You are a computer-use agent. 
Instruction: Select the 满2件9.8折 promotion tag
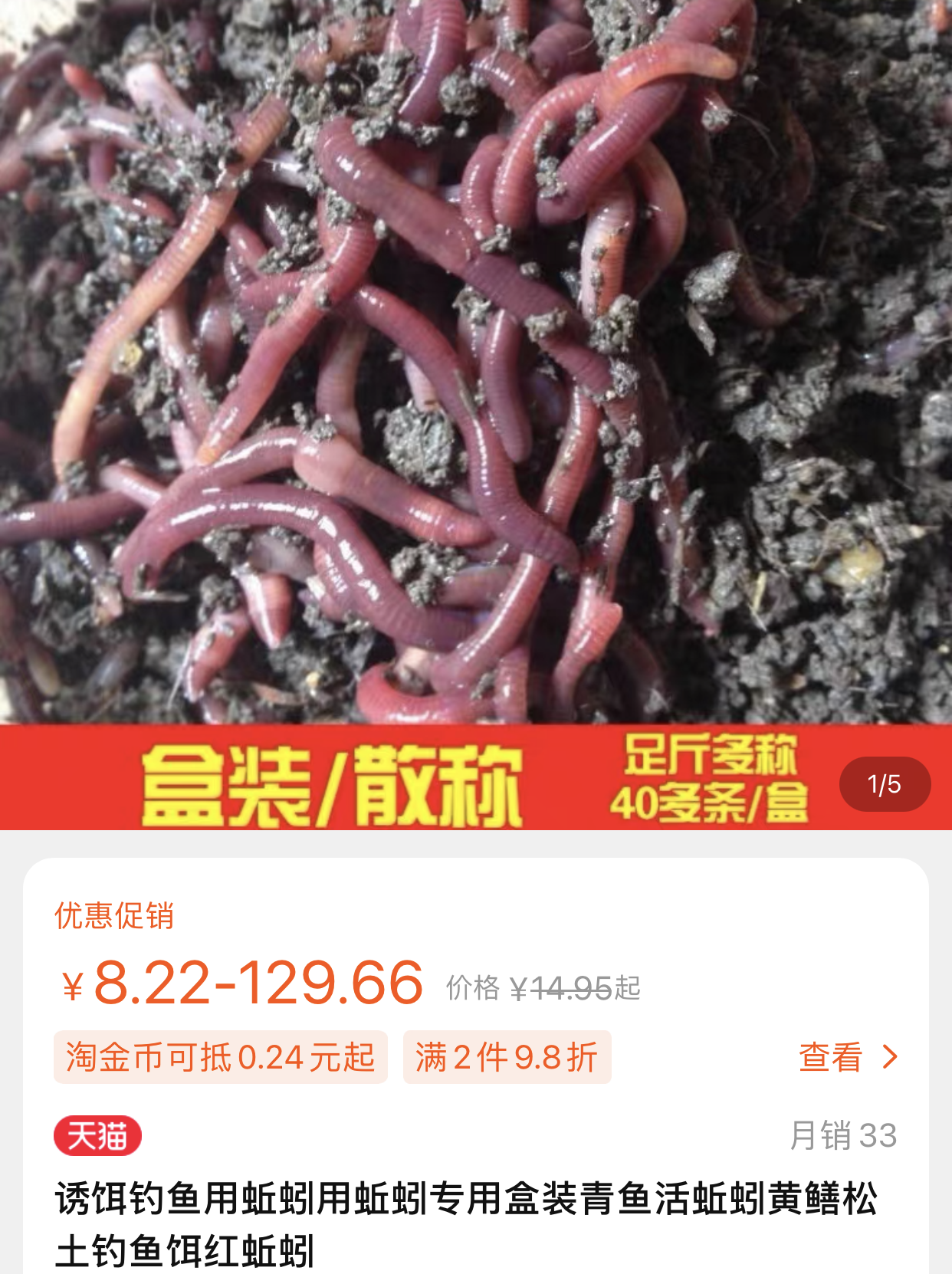pyautogui.click(x=507, y=1057)
